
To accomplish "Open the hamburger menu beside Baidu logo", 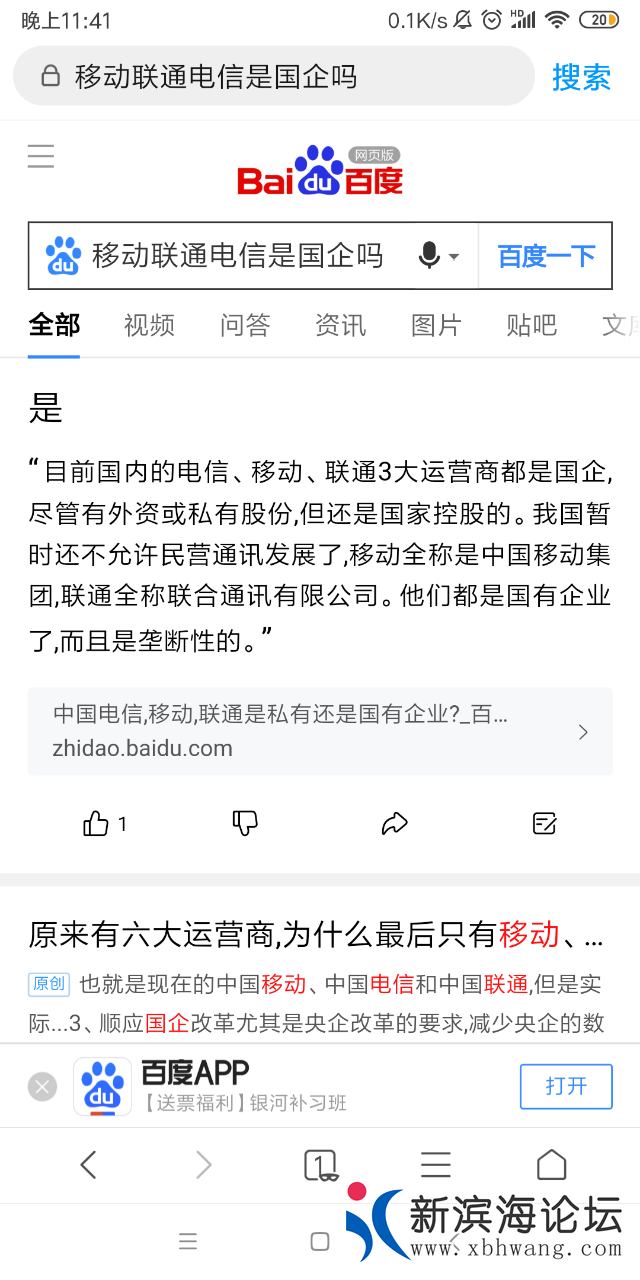I will click(x=41, y=156).
